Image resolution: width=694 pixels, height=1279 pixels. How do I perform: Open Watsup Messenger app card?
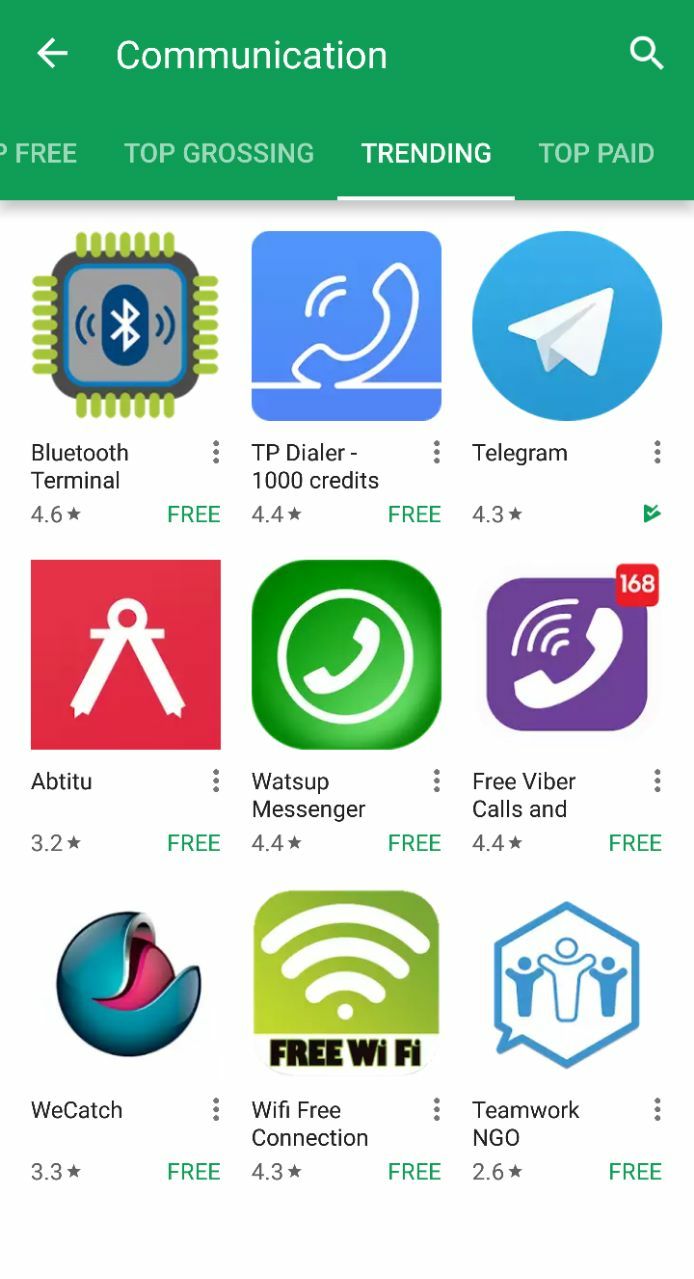click(346, 655)
